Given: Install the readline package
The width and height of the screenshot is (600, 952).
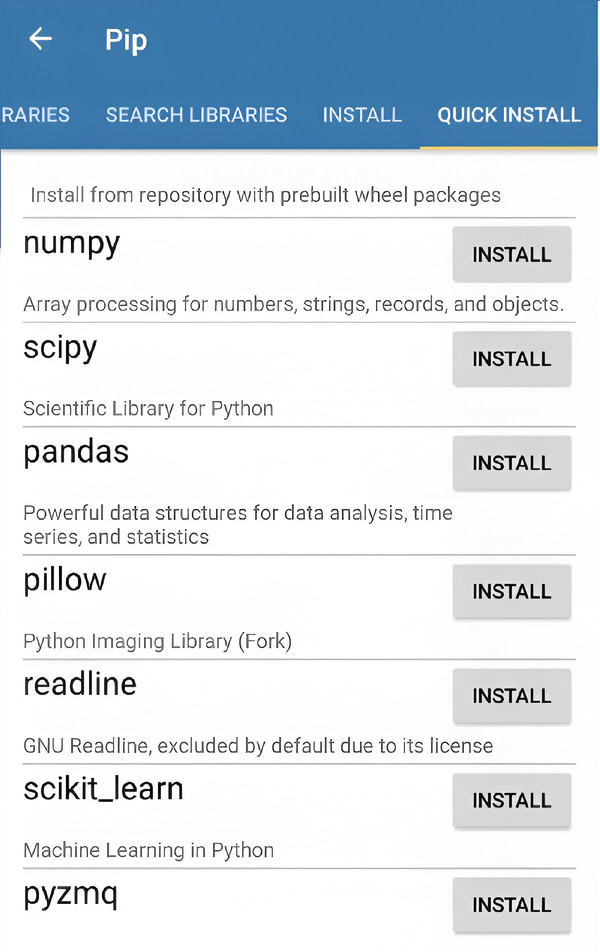Looking at the screenshot, I should tap(512, 696).
